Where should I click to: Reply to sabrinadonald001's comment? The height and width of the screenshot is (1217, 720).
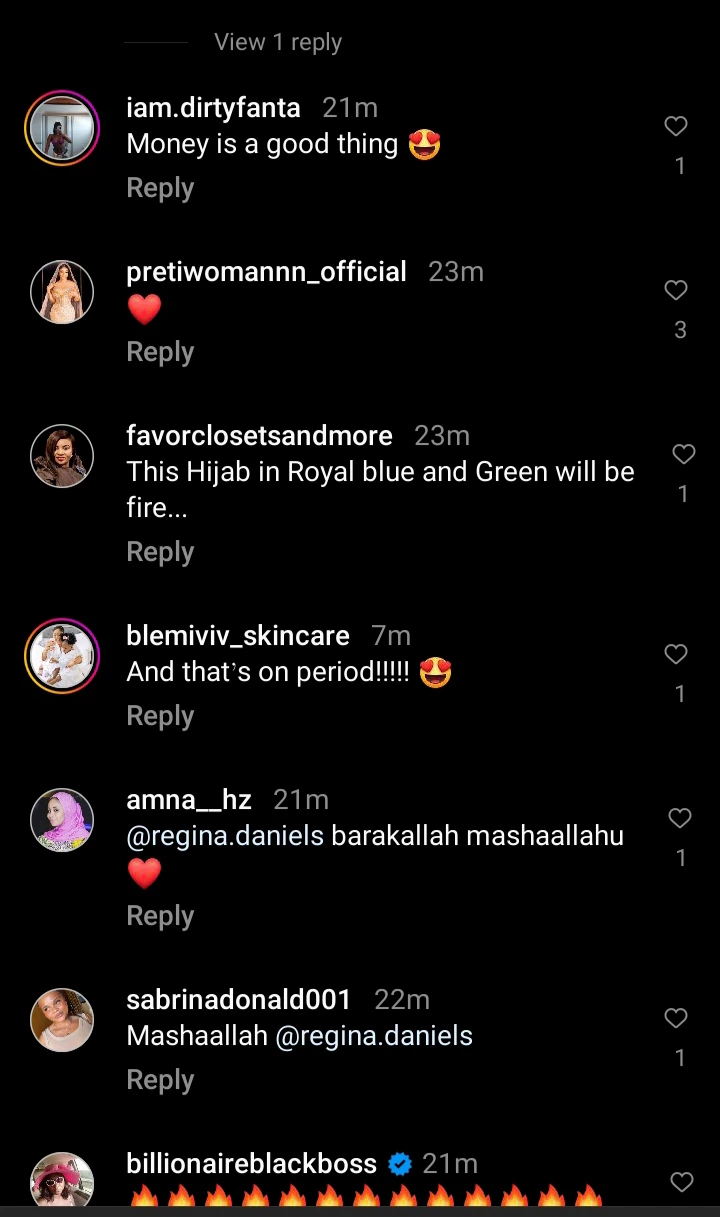[160, 1080]
